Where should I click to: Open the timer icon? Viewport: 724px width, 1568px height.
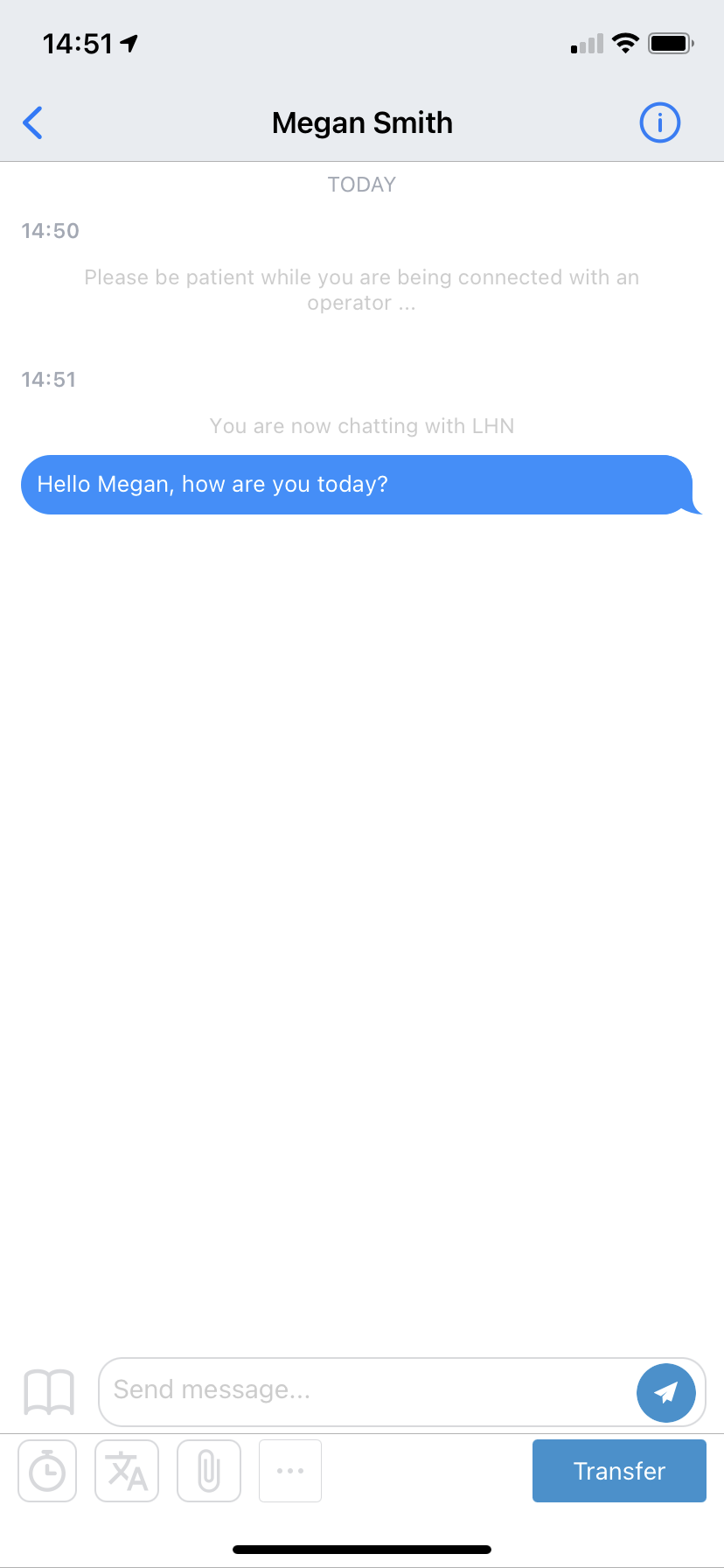(x=47, y=1471)
